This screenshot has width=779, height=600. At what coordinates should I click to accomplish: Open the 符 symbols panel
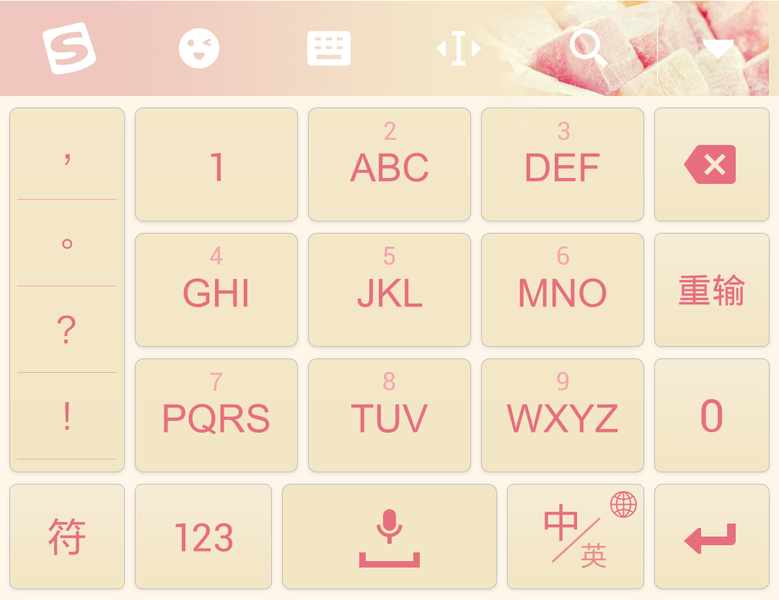click(67, 536)
